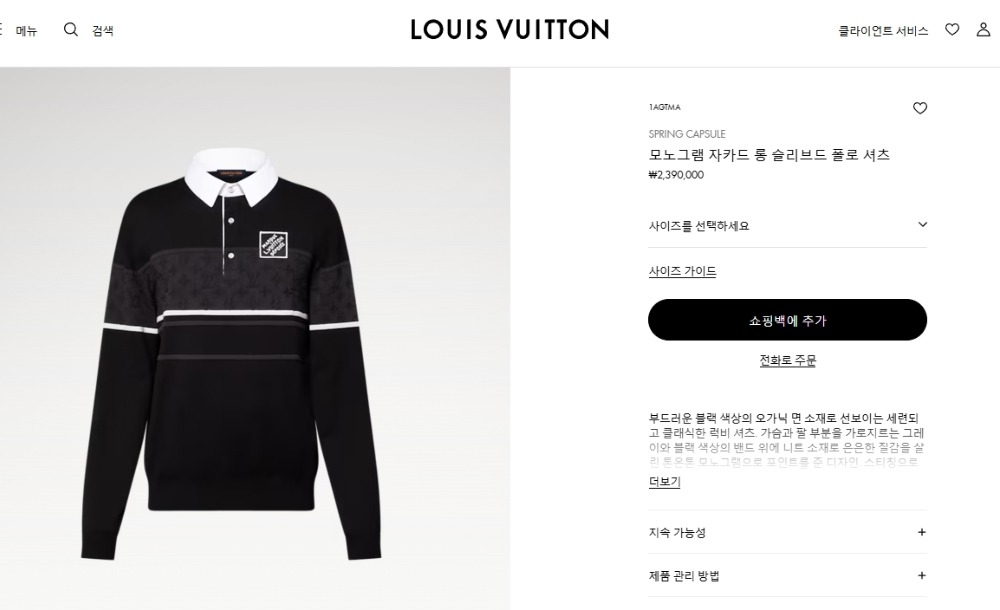Expand the 사이즈를 선택하세요 dropdown
Viewport: 1000px width, 610px height.
pos(787,226)
